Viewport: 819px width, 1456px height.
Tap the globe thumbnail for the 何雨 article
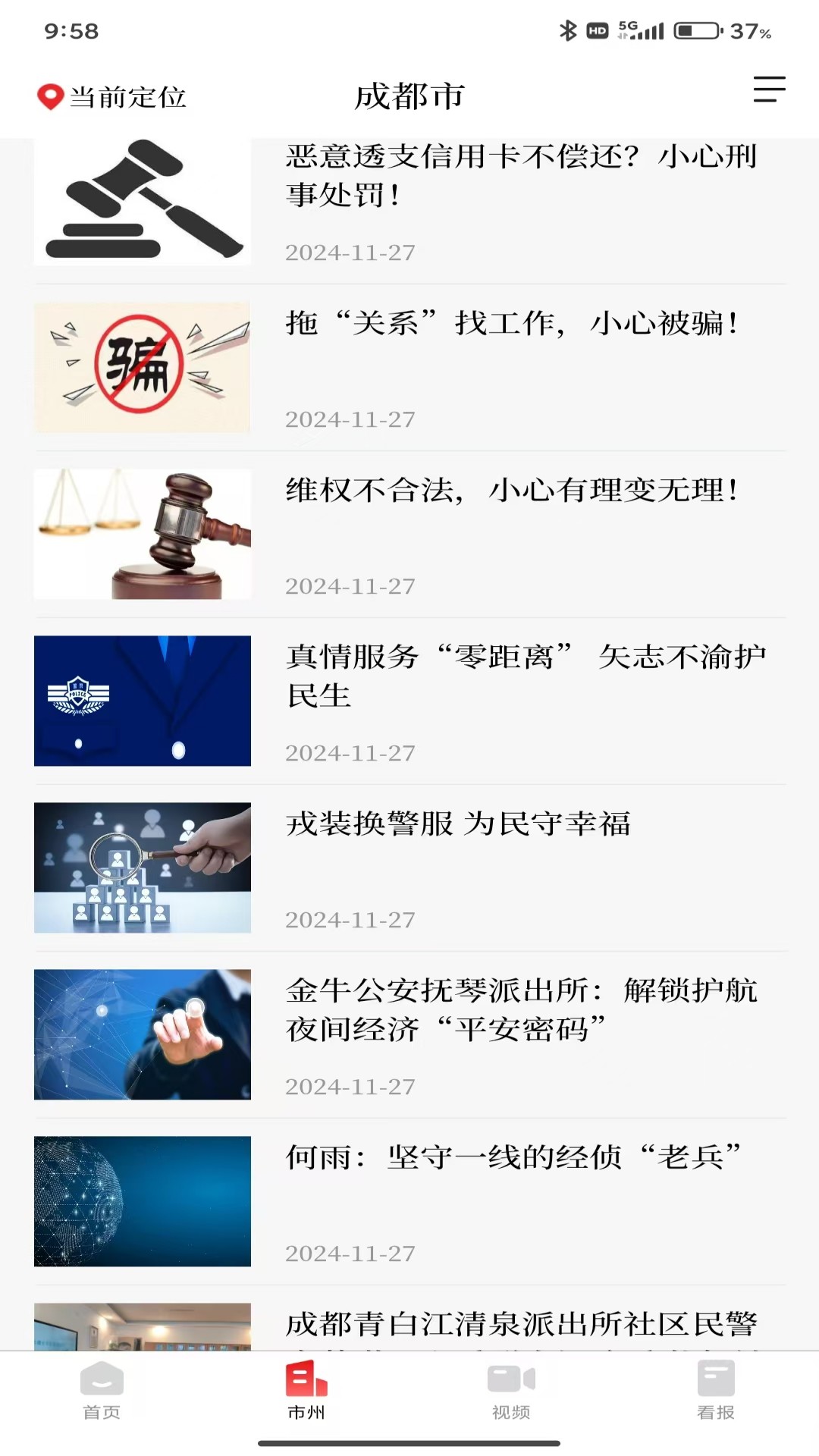coord(141,1202)
